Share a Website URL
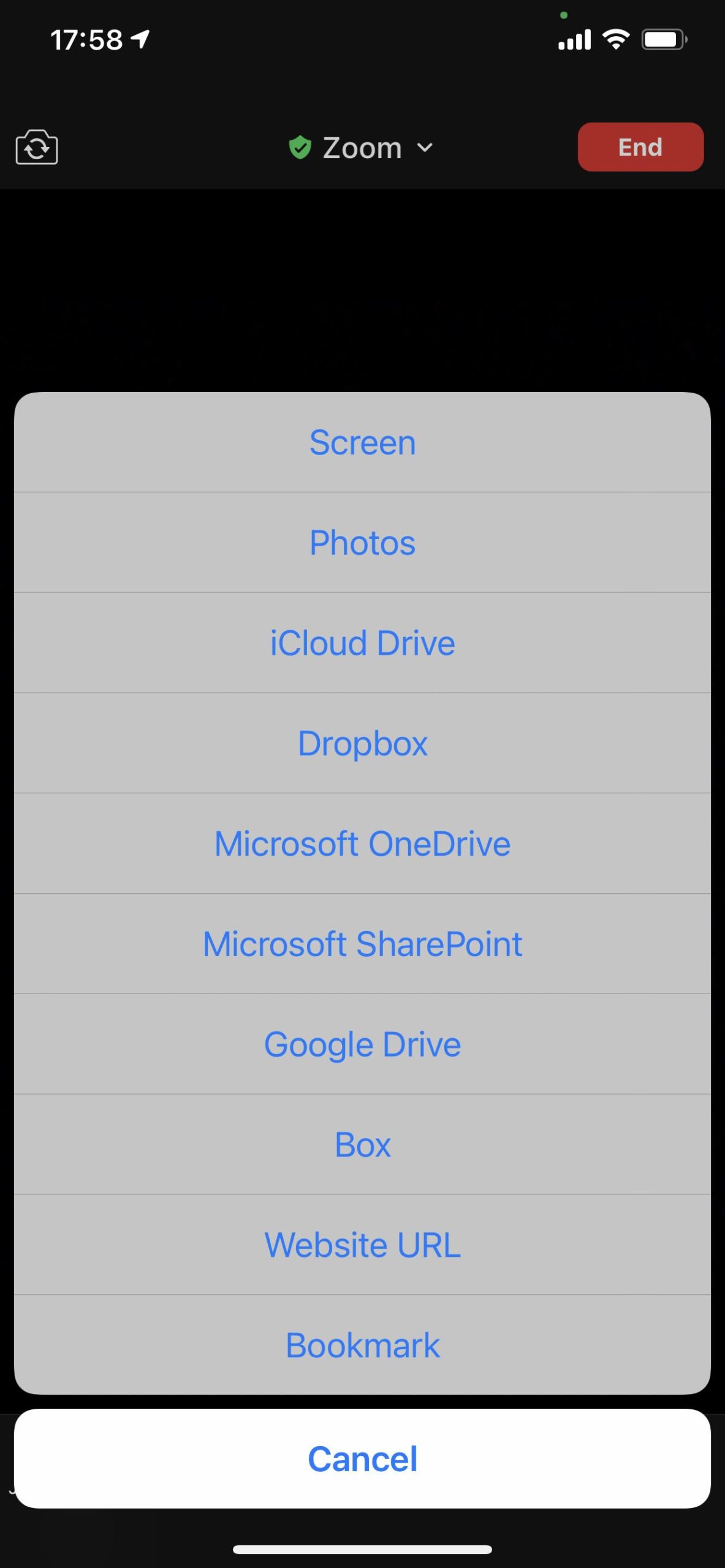Viewport: 725px width, 1568px height. (x=362, y=1245)
